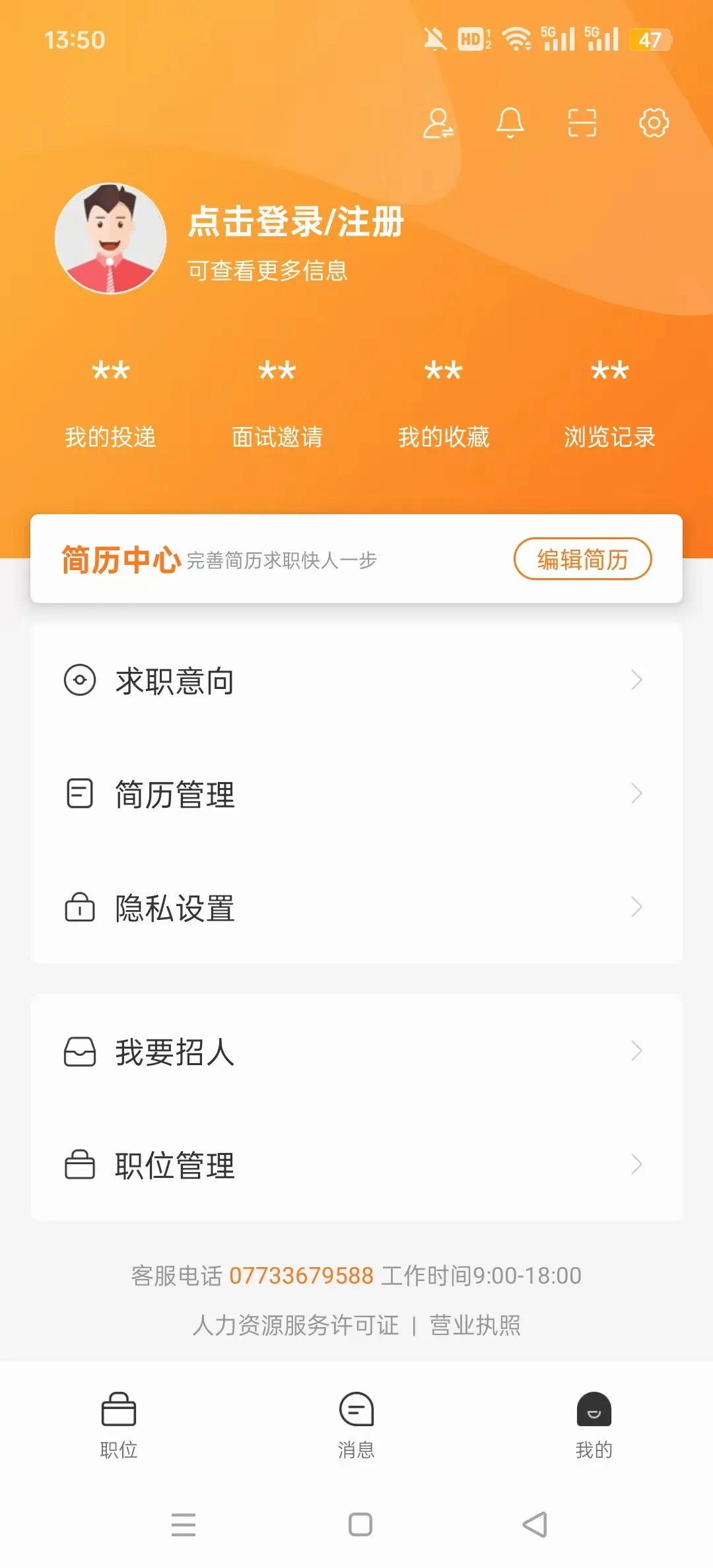The image size is (713, 1568).
Task: Open the 营业执照 link
Action: click(475, 1325)
